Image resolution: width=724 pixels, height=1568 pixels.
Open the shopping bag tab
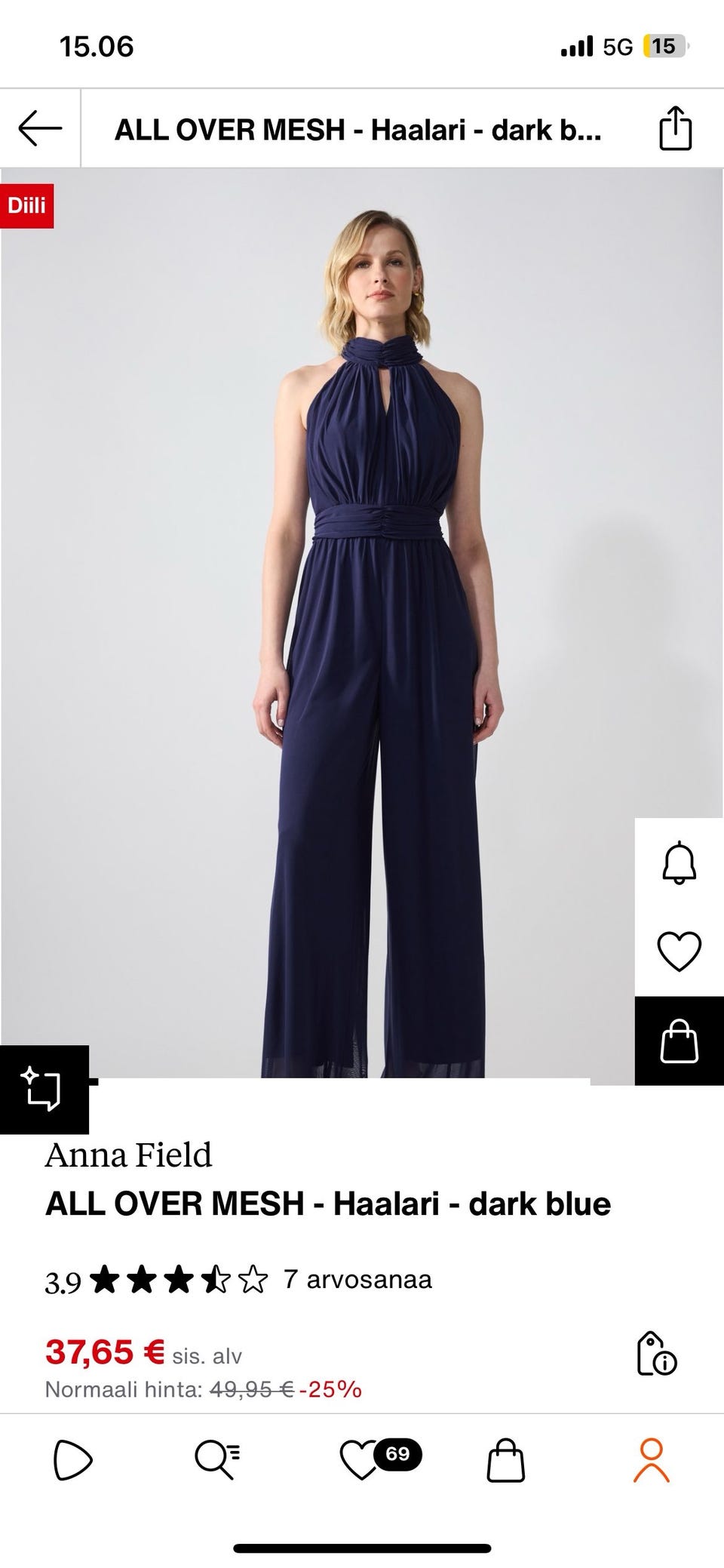coord(505,1460)
